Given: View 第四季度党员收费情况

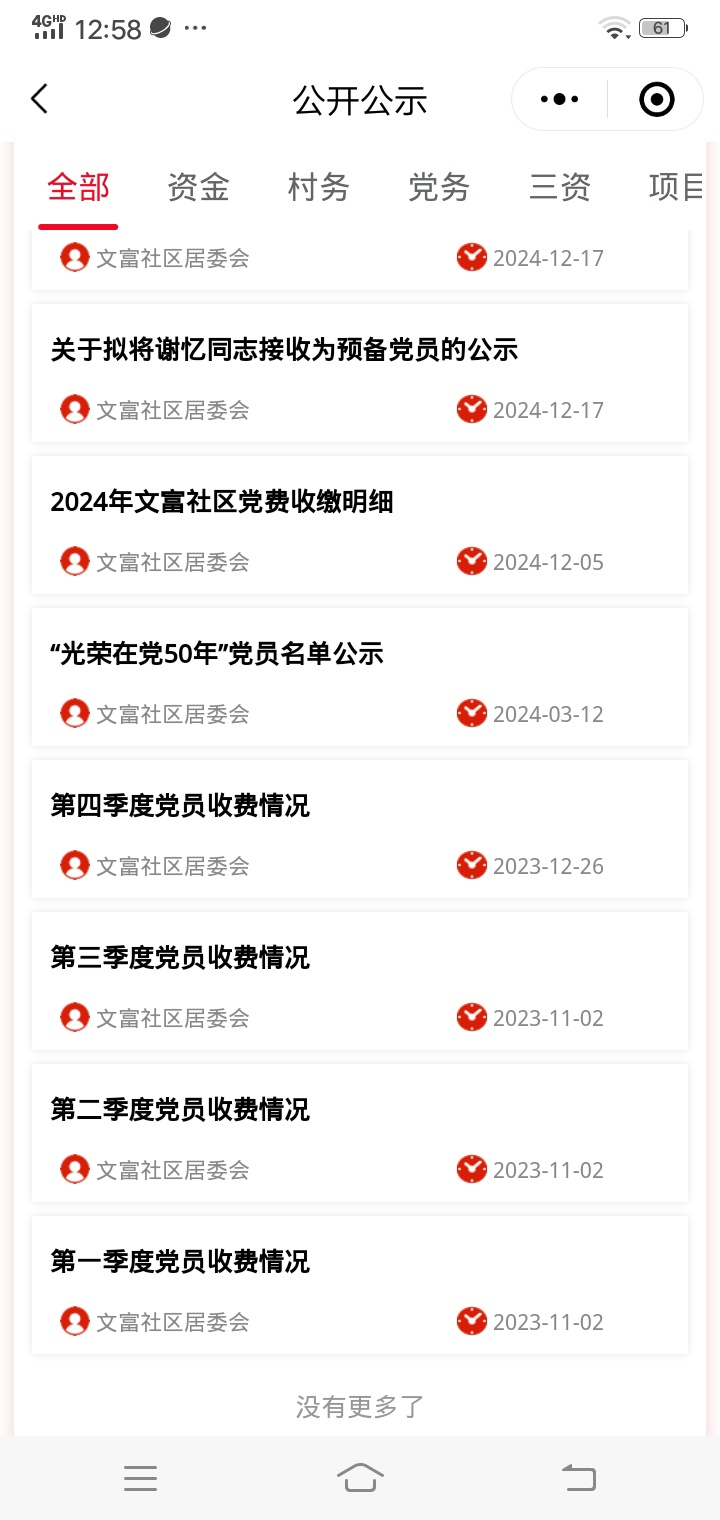Looking at the screenshot, I should coord(180,806).
